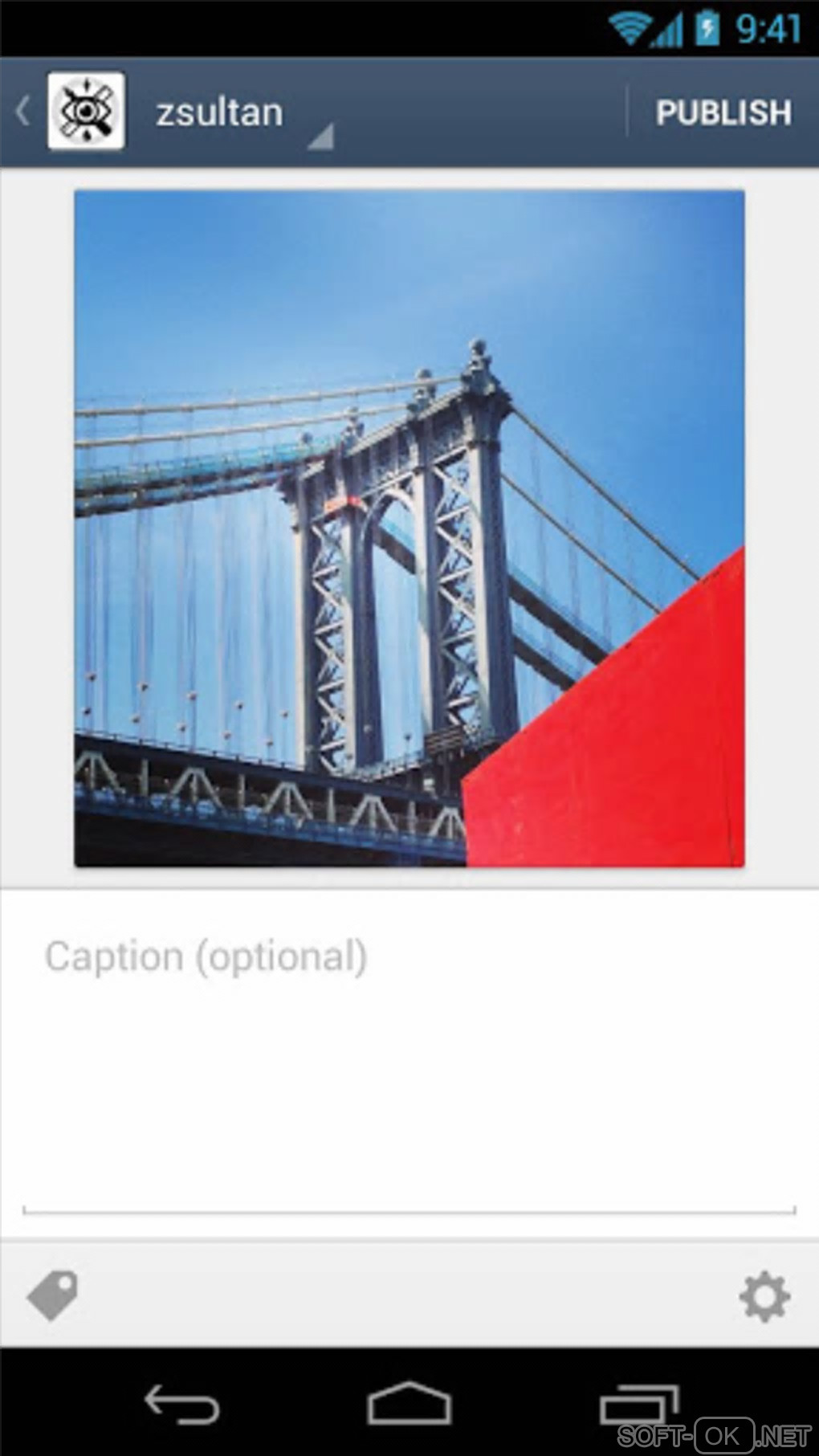Viewport: 819px width, 1456px height.
Task: Go to the home screen
Action: [409, 1404]
